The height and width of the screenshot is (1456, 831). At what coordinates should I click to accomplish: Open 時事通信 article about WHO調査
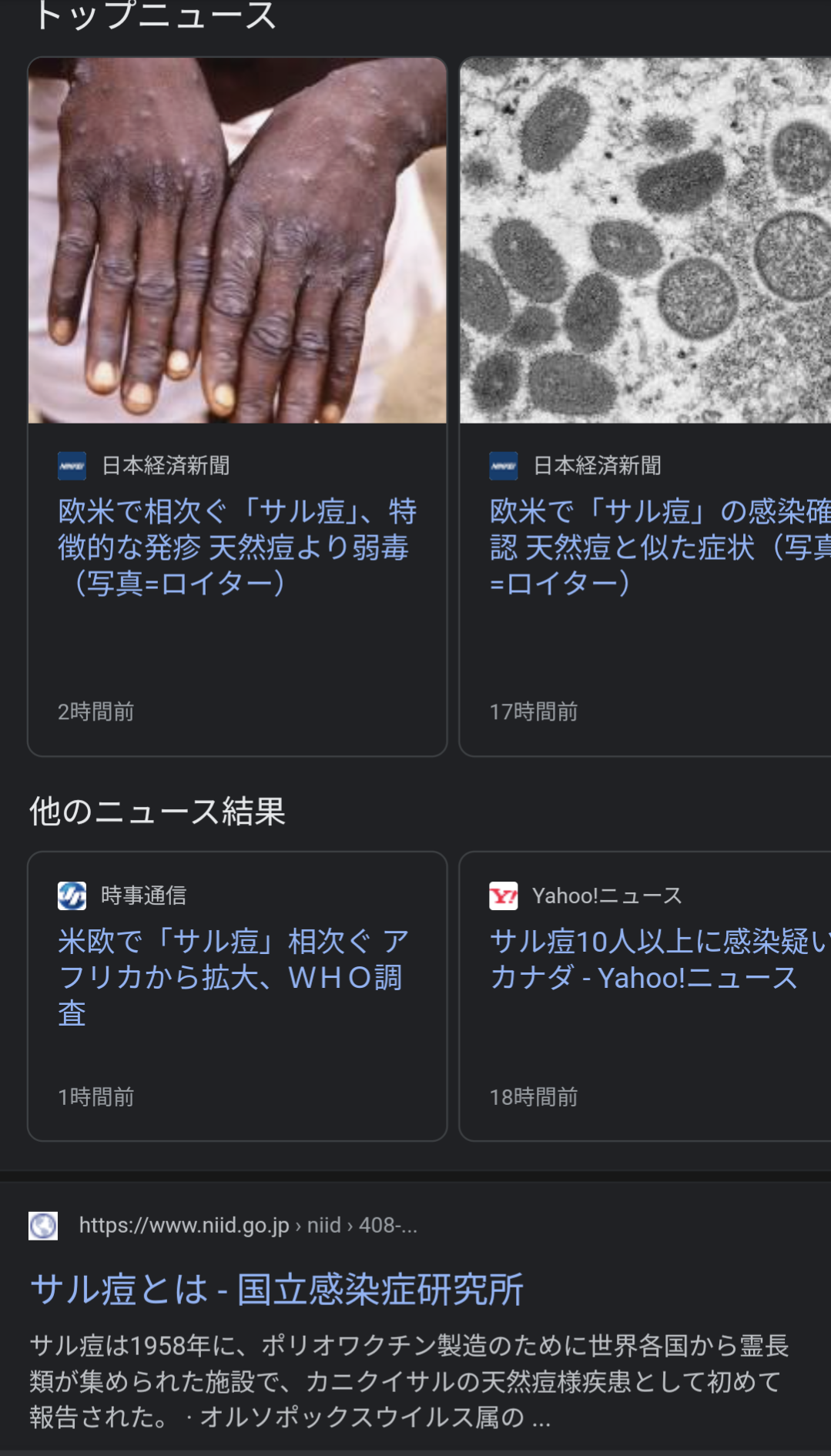[x=231, y=976]
